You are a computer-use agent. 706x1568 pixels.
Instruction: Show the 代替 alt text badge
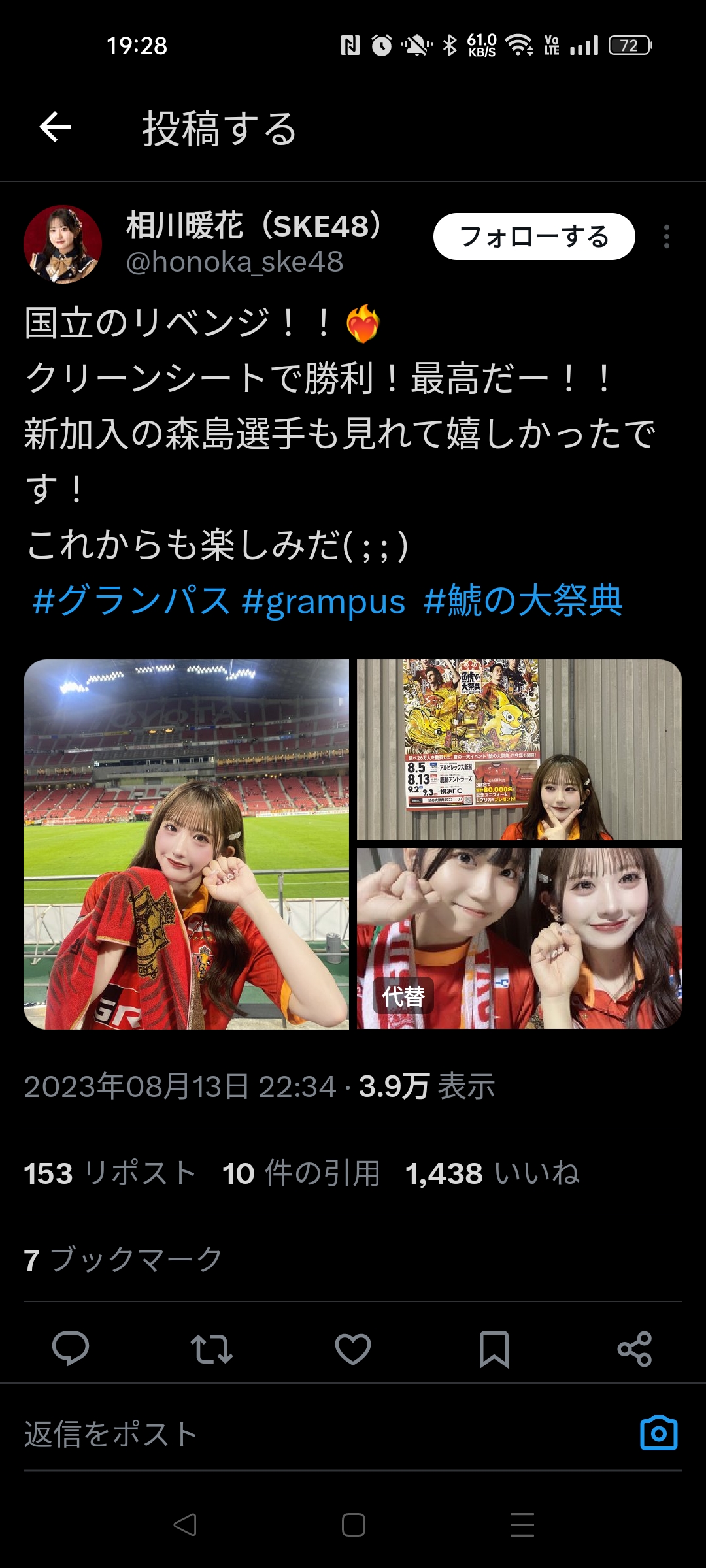[x=403, y=997]
